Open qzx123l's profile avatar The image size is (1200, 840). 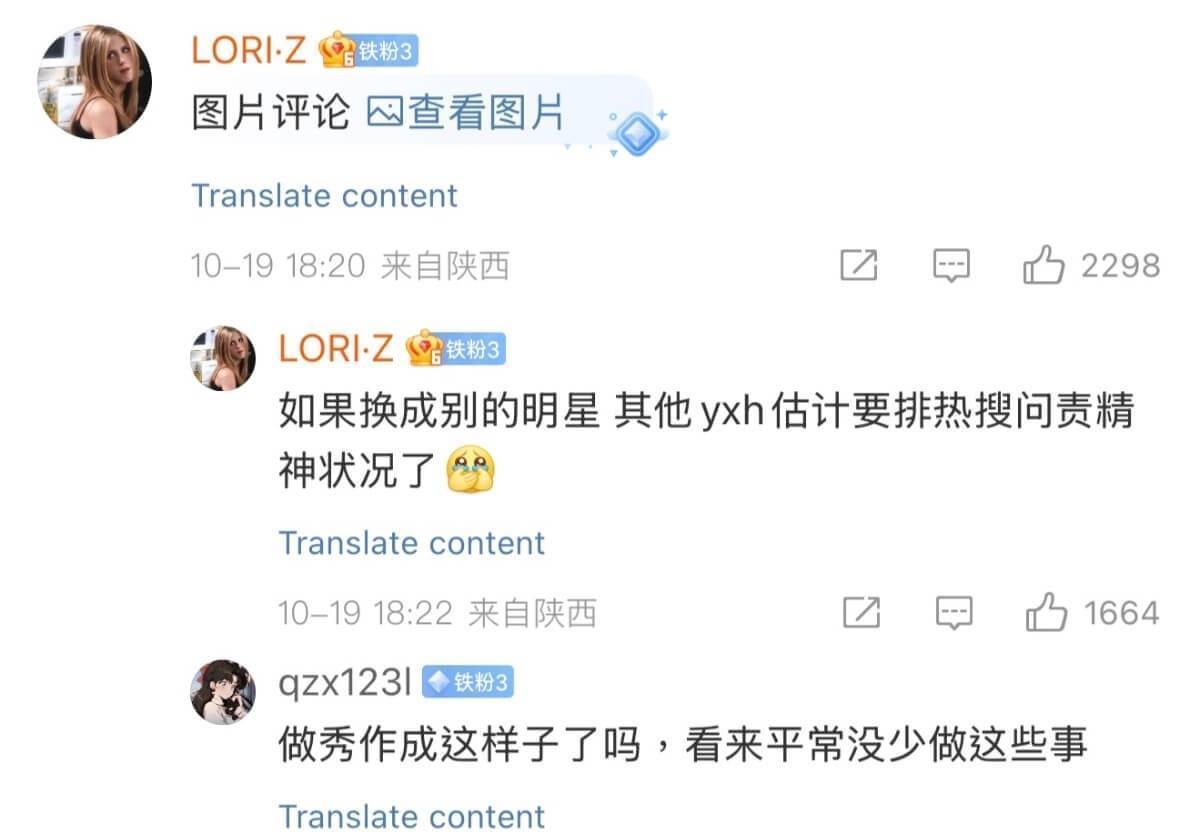point(223,692)
